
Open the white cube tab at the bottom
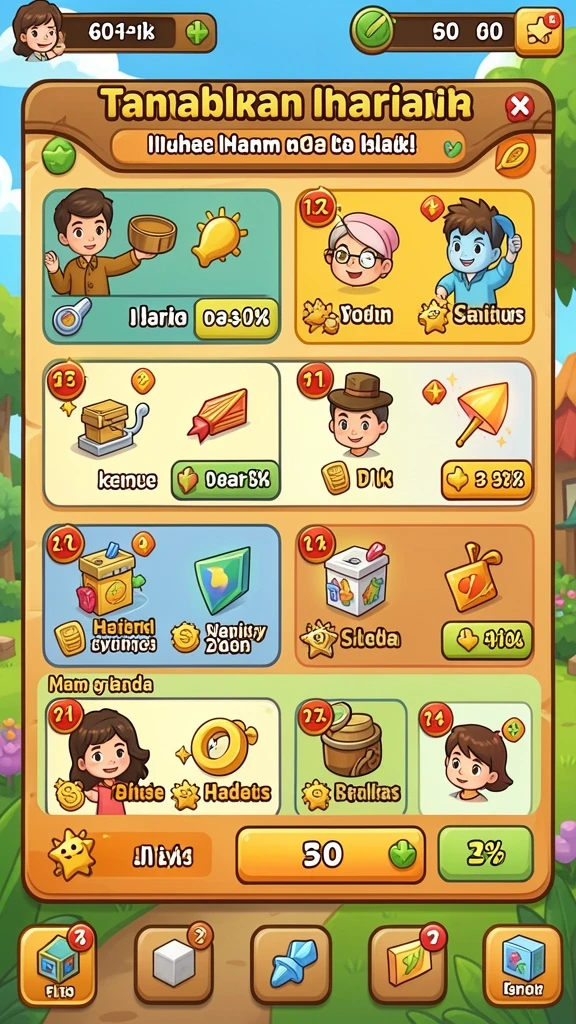[174, 965]
